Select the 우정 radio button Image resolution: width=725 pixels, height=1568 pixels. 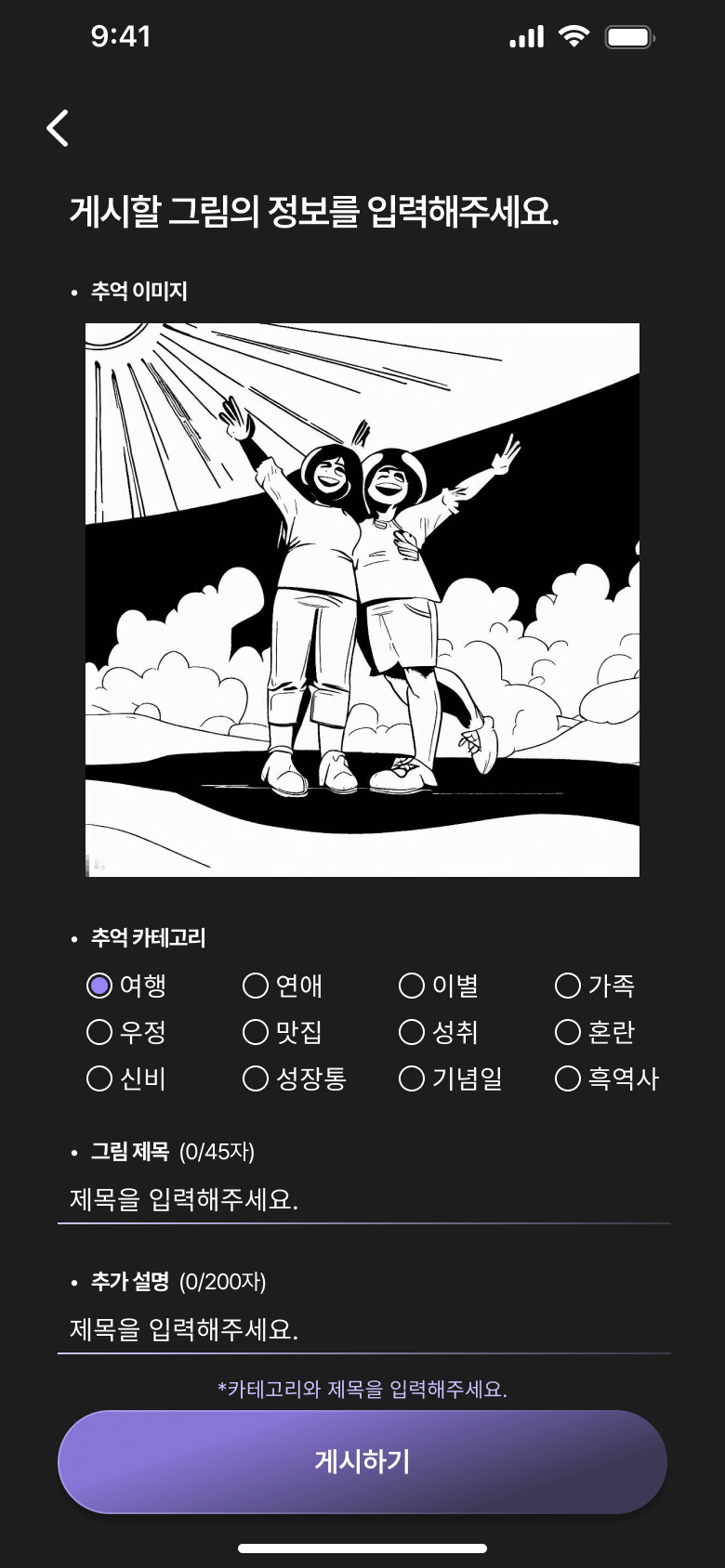[126, 1032]
